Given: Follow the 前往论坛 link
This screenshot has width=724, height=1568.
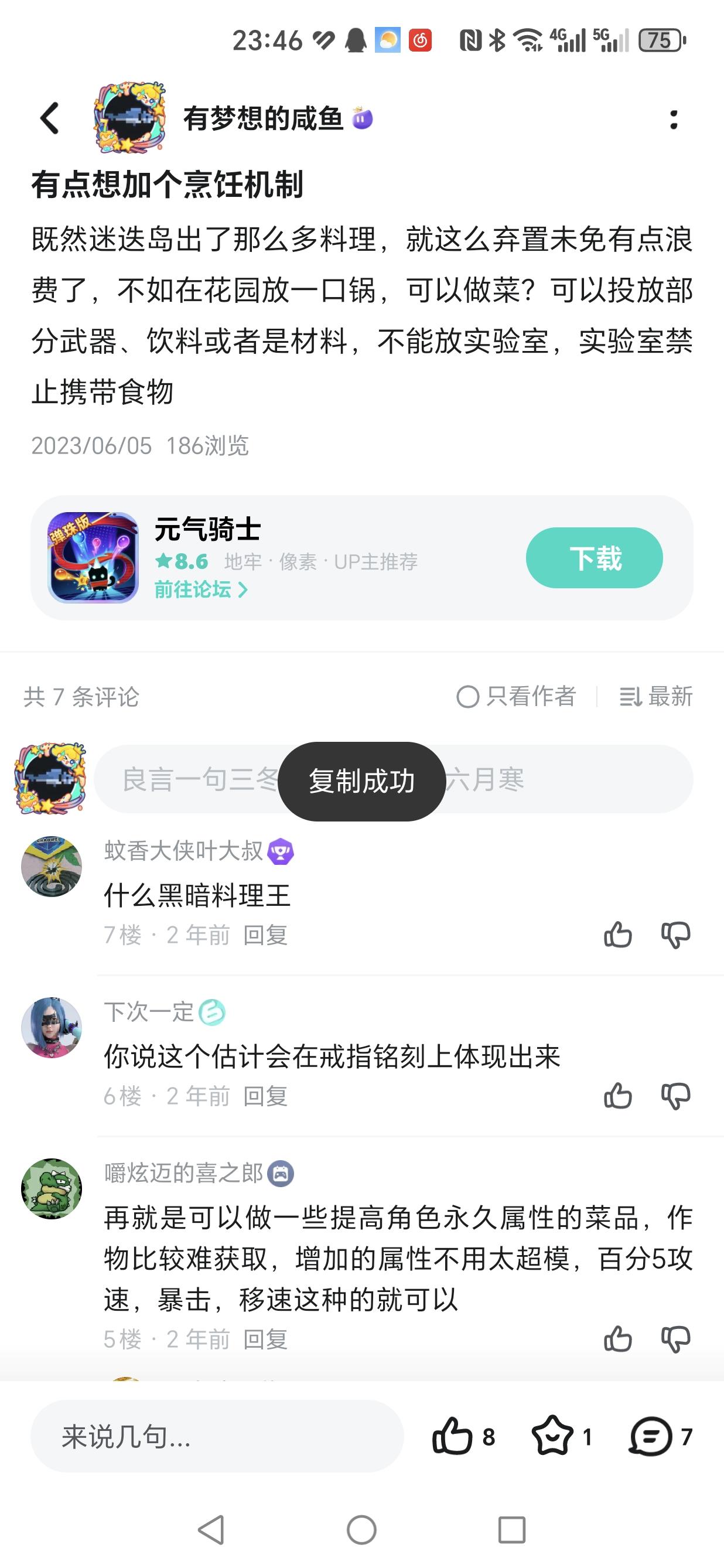Looking at the screenshot, I should [x=200, y=589].
